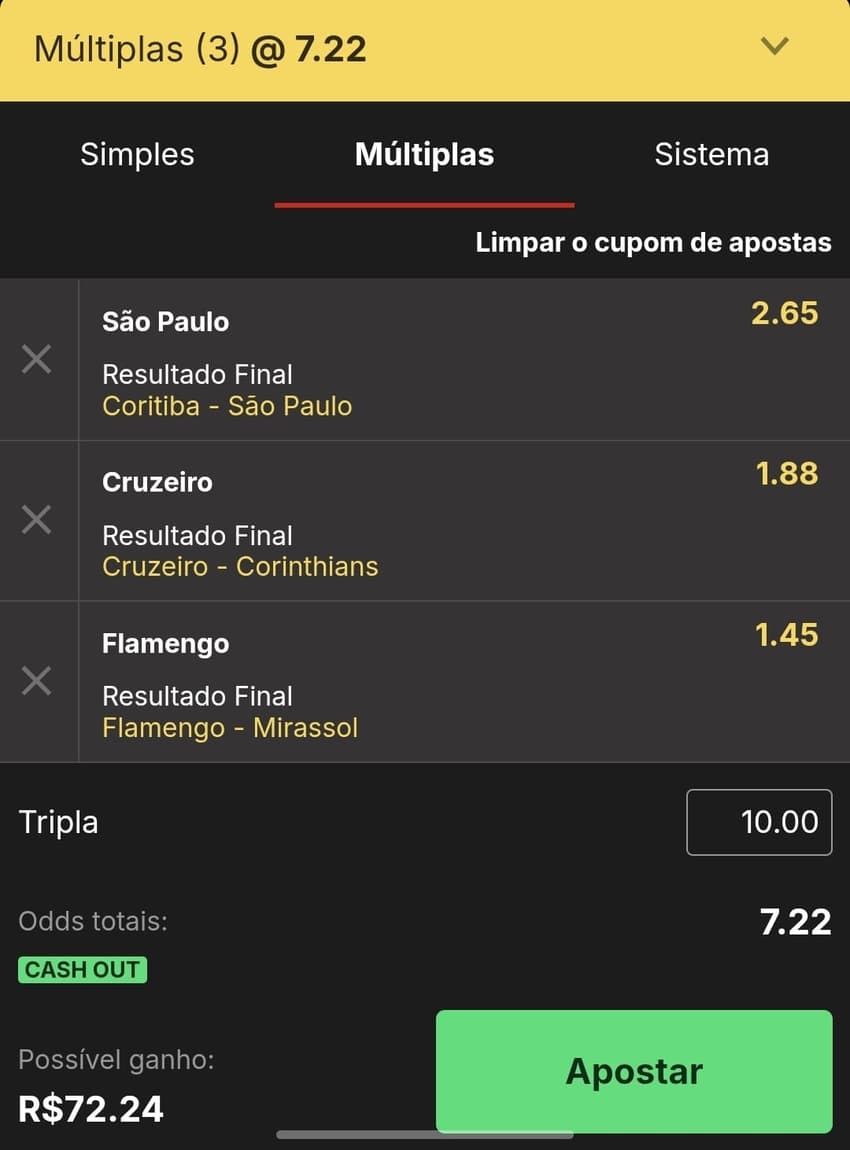The image size is (850, 1150).
Task: Select the 10.00 stake input field
Action: (759, 822)
